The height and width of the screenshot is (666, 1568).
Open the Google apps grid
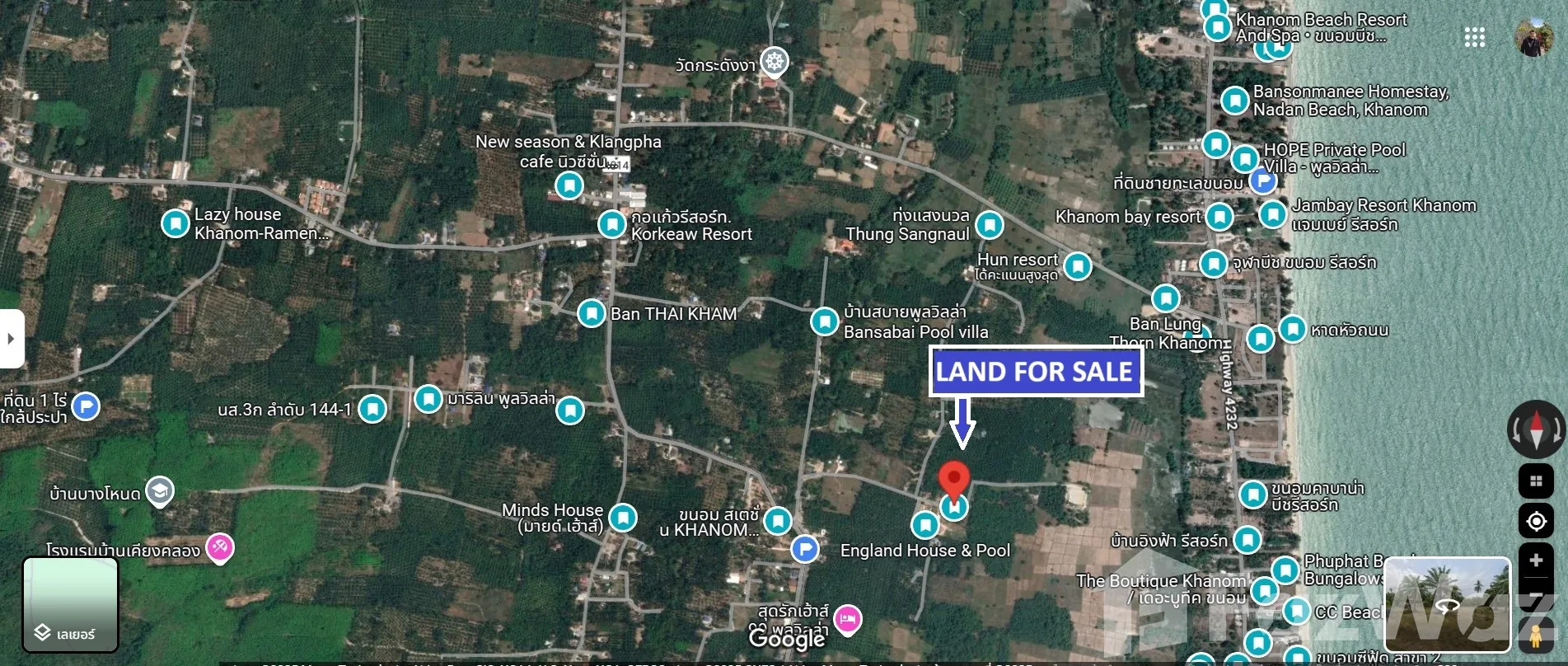[x=1474, y=37]
